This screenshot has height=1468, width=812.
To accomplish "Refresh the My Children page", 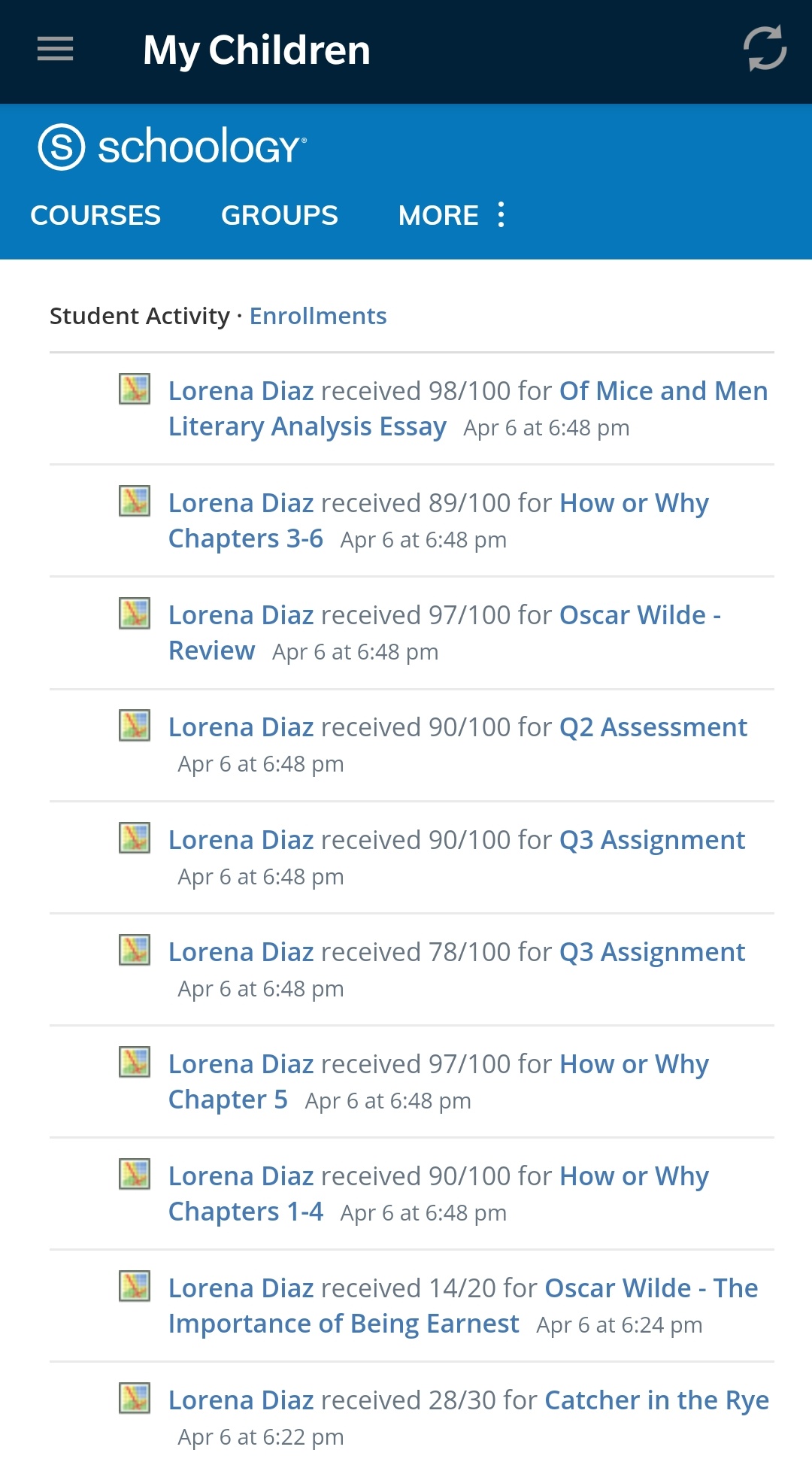I will tap(764, 50).
